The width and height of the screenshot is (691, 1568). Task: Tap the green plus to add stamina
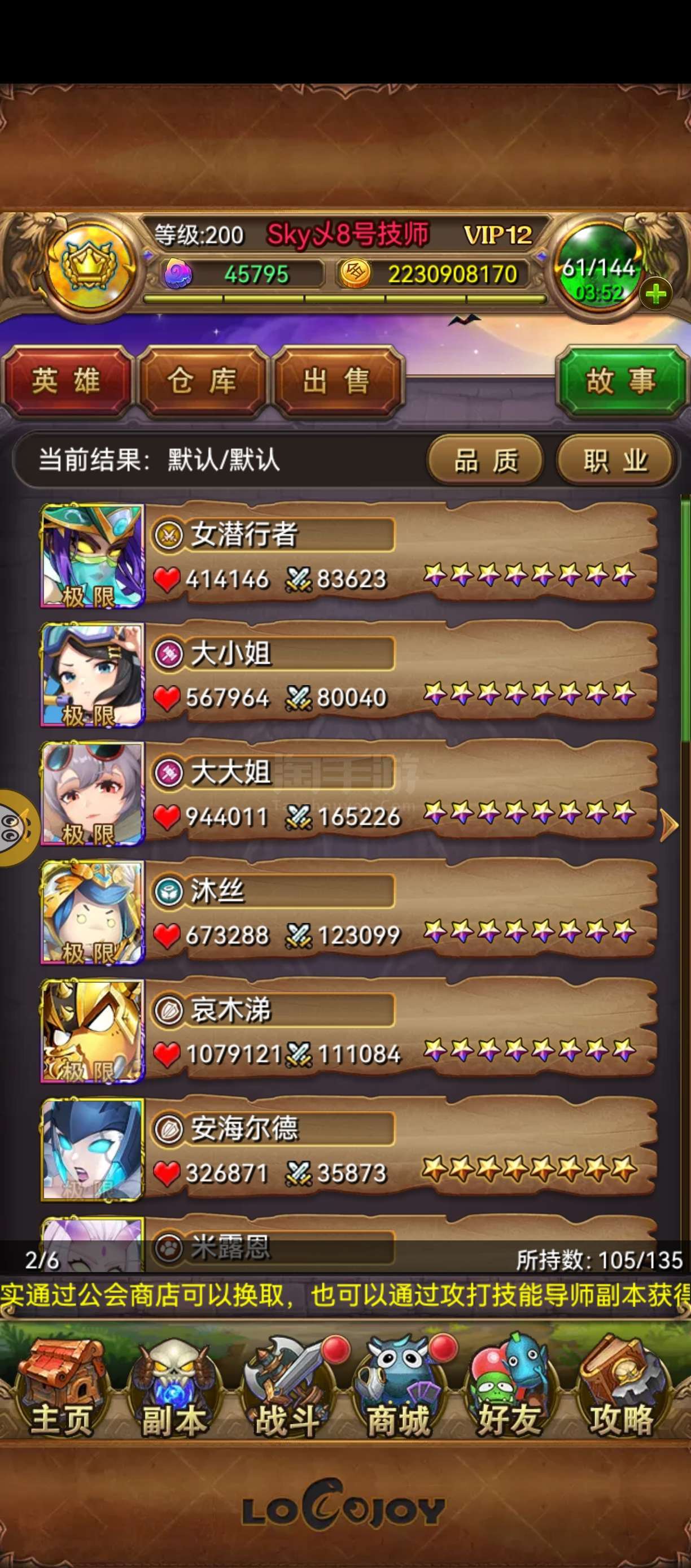(x=655, y=295)
